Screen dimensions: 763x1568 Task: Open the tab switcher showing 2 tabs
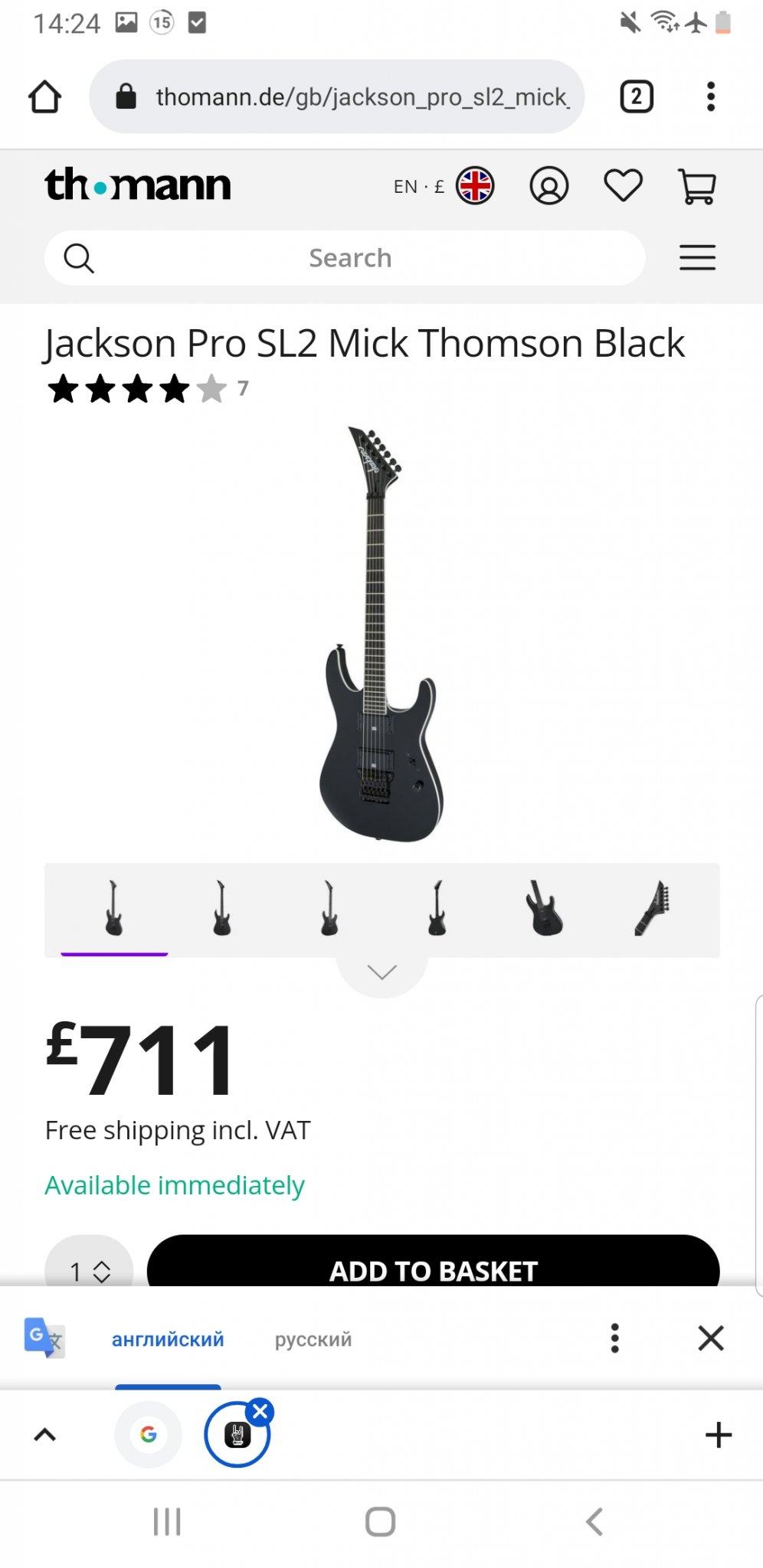636,97
